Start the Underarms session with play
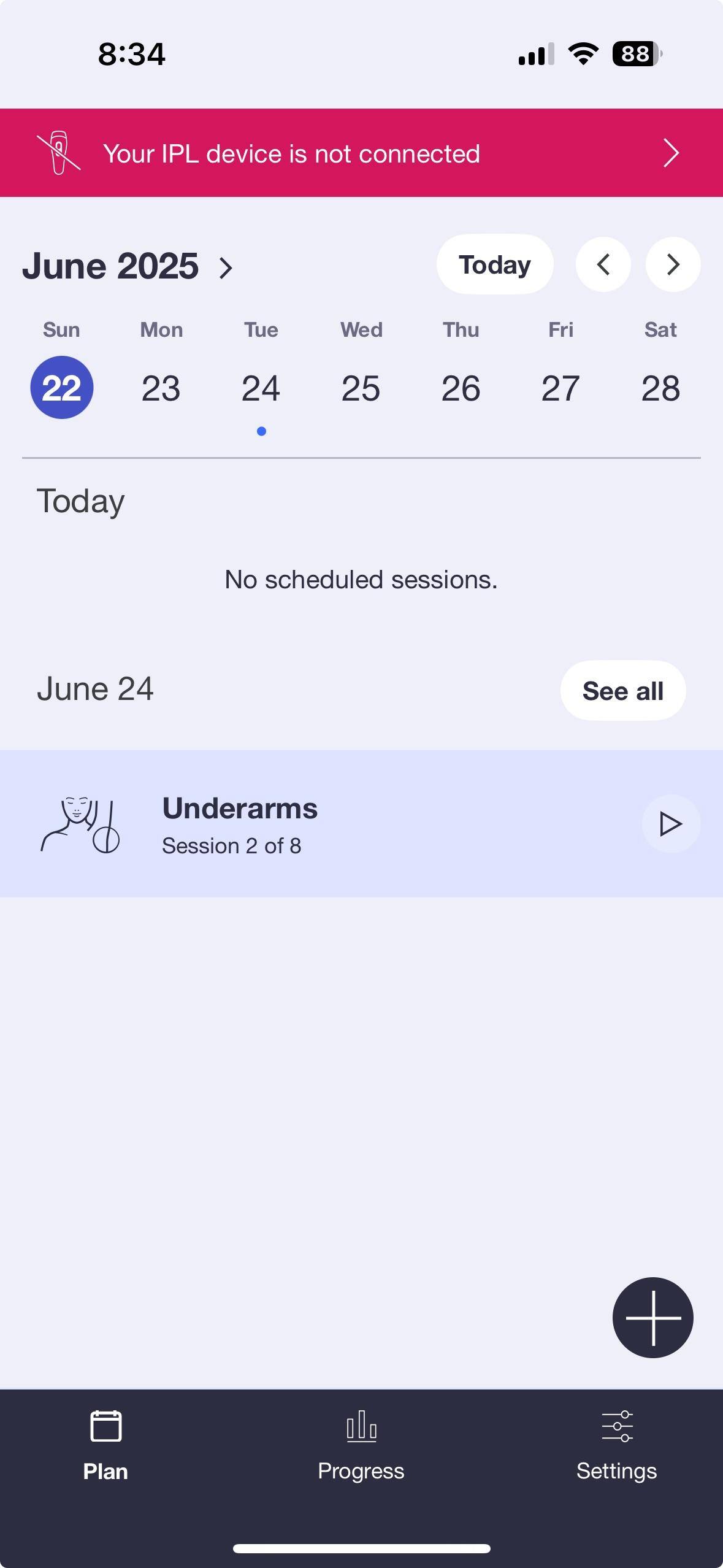 pos(670,824)
